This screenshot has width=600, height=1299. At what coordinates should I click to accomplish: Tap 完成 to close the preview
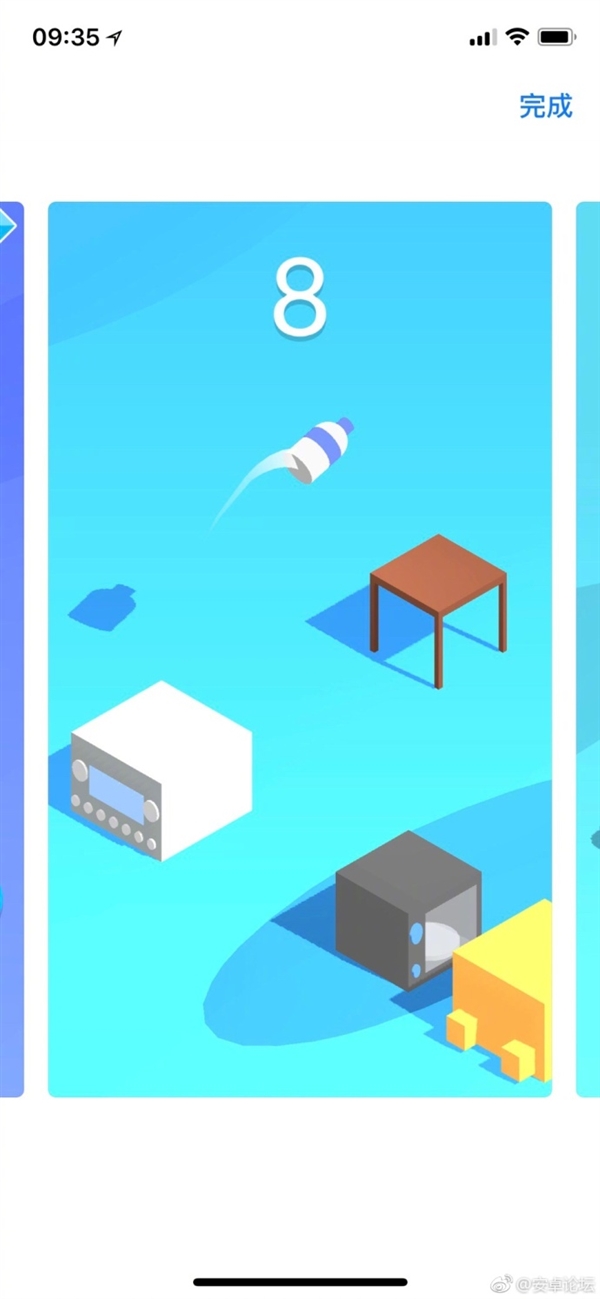point(546,106)
